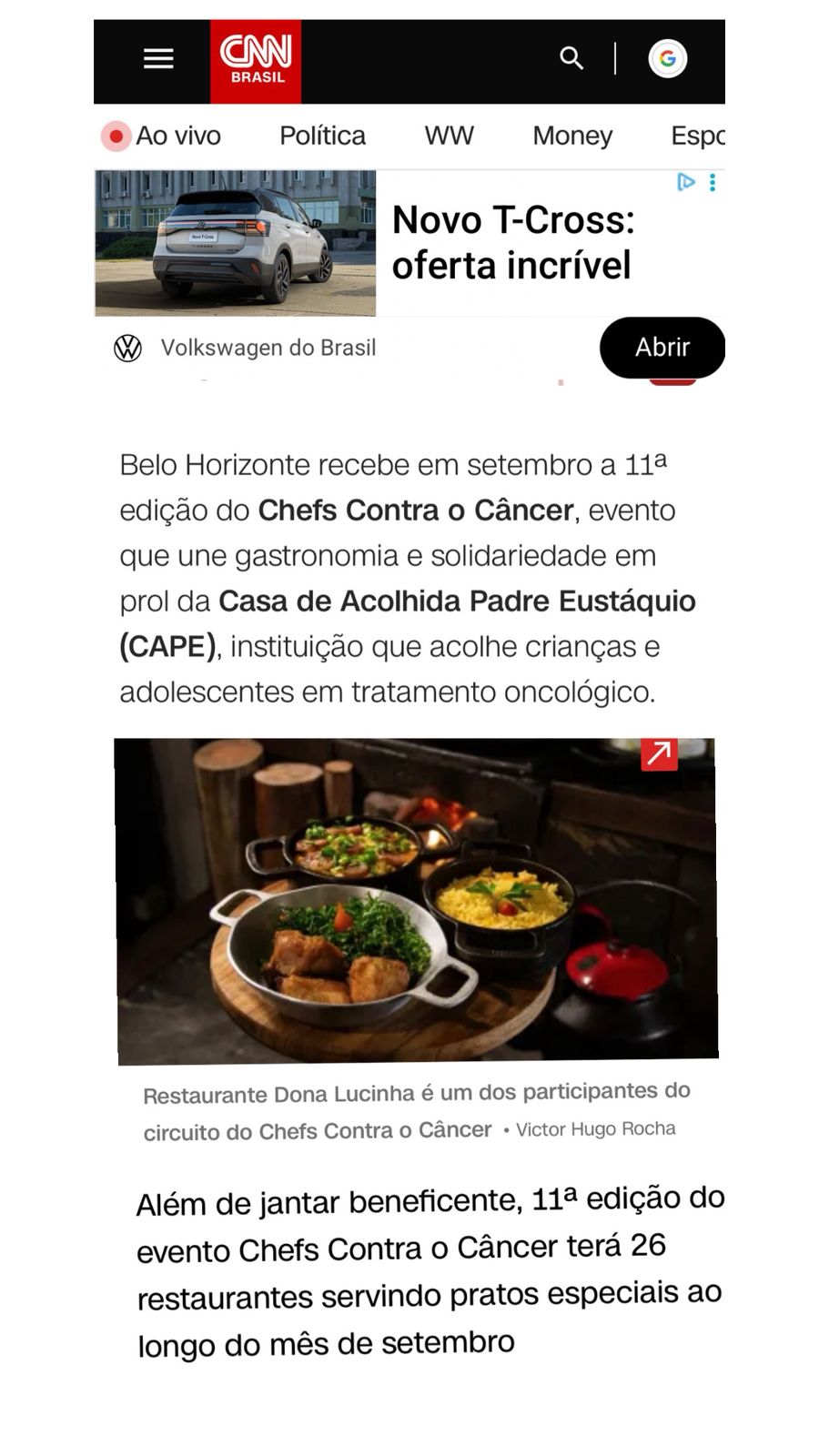Image resolution: width=819 pixels, height=1456 pixels.
Task: Open the Política section
Action: point(322,136)
